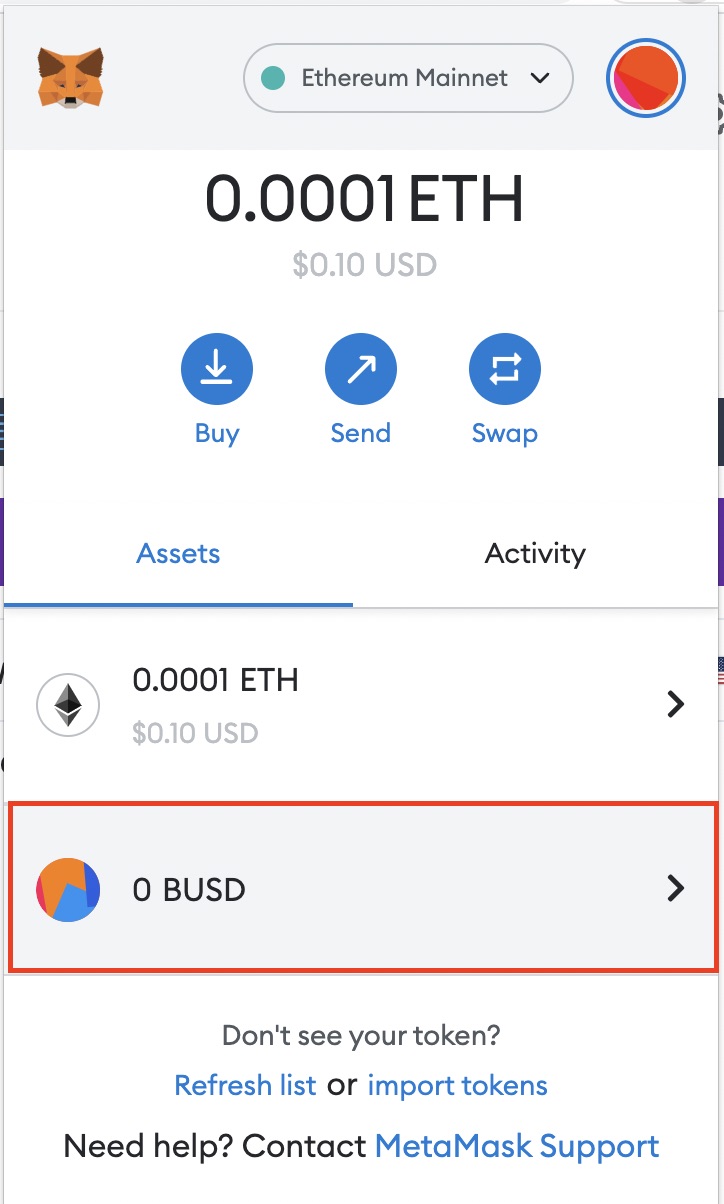Switch to the Assets tab
This screenshot has height=1204, width=724.
[x=179, y=554]
